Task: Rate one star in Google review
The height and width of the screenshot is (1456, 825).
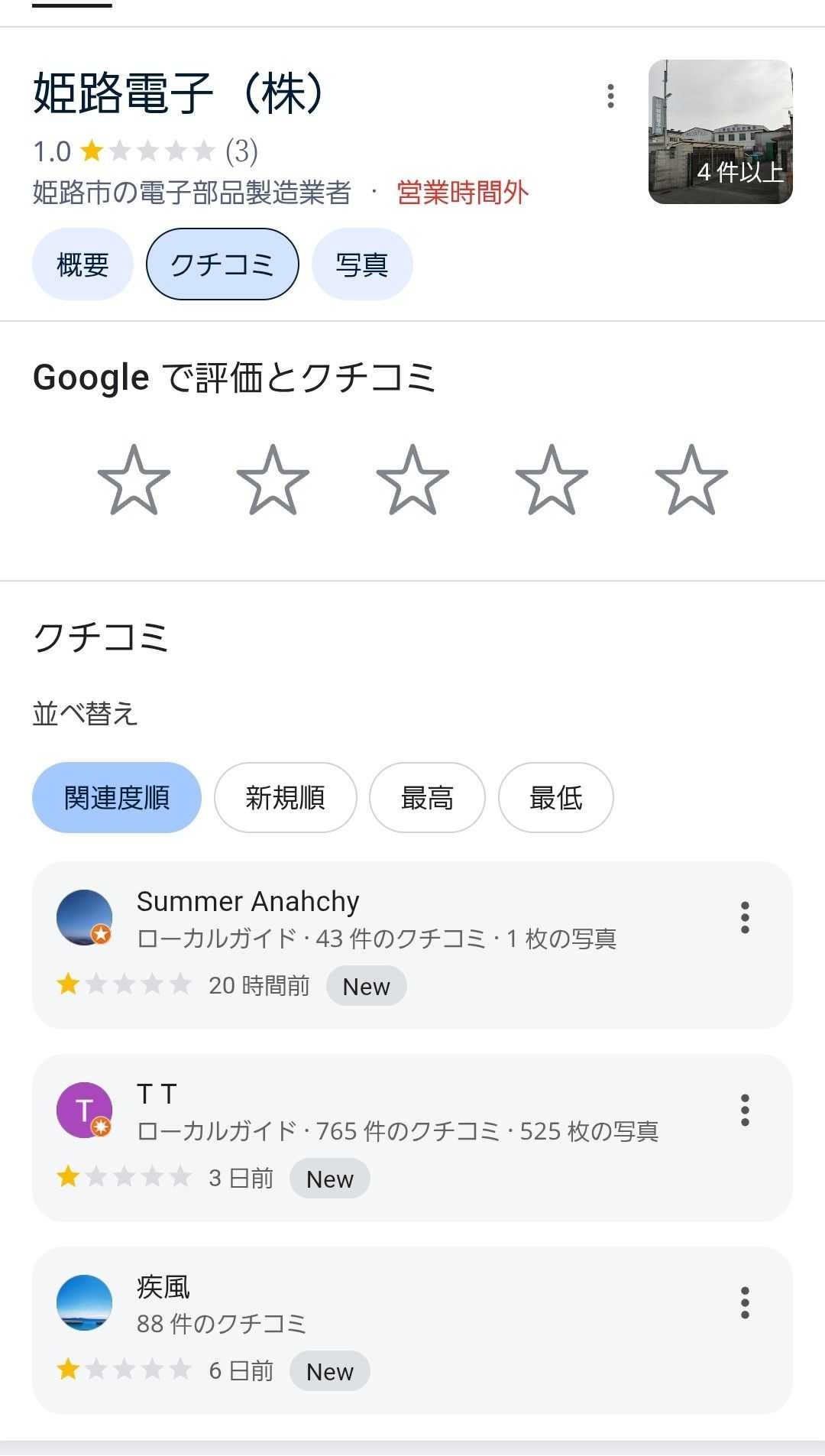Action: [x=134, y=480]
